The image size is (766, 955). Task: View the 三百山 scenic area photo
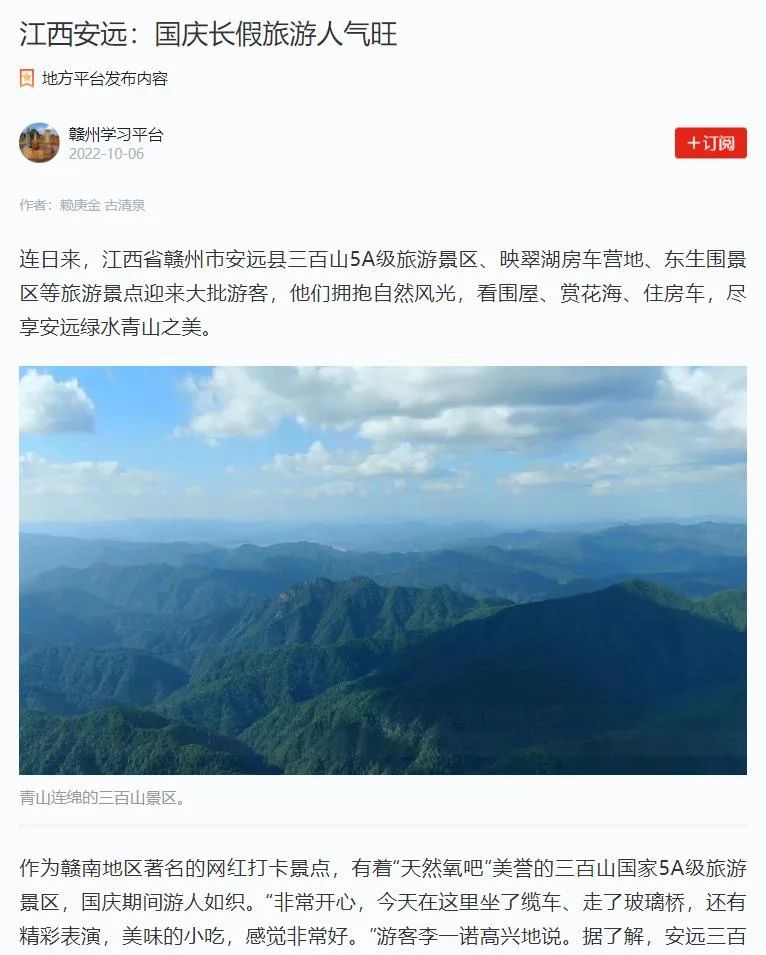(x=383, y=570)
